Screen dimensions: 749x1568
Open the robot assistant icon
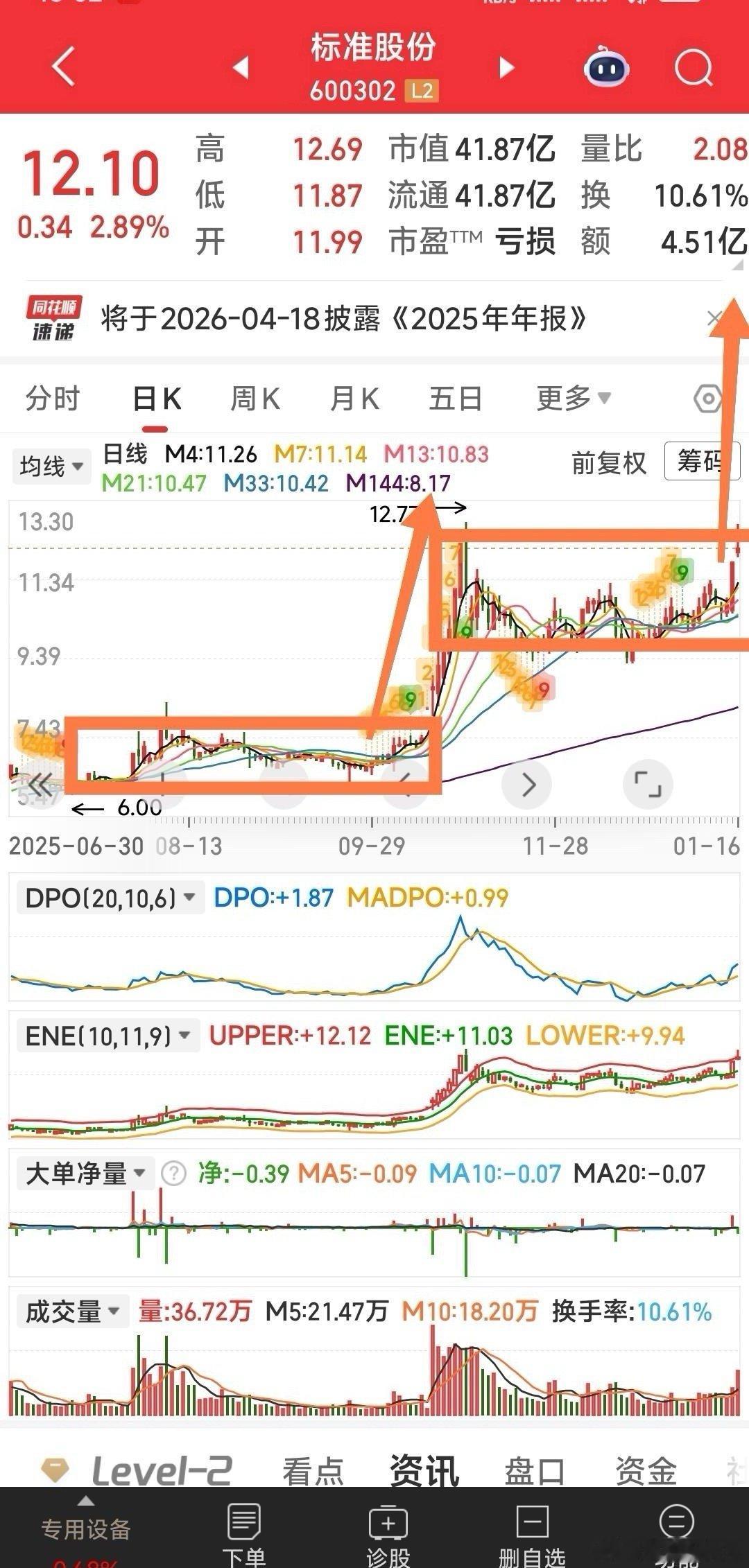click(x=606, y=68)
